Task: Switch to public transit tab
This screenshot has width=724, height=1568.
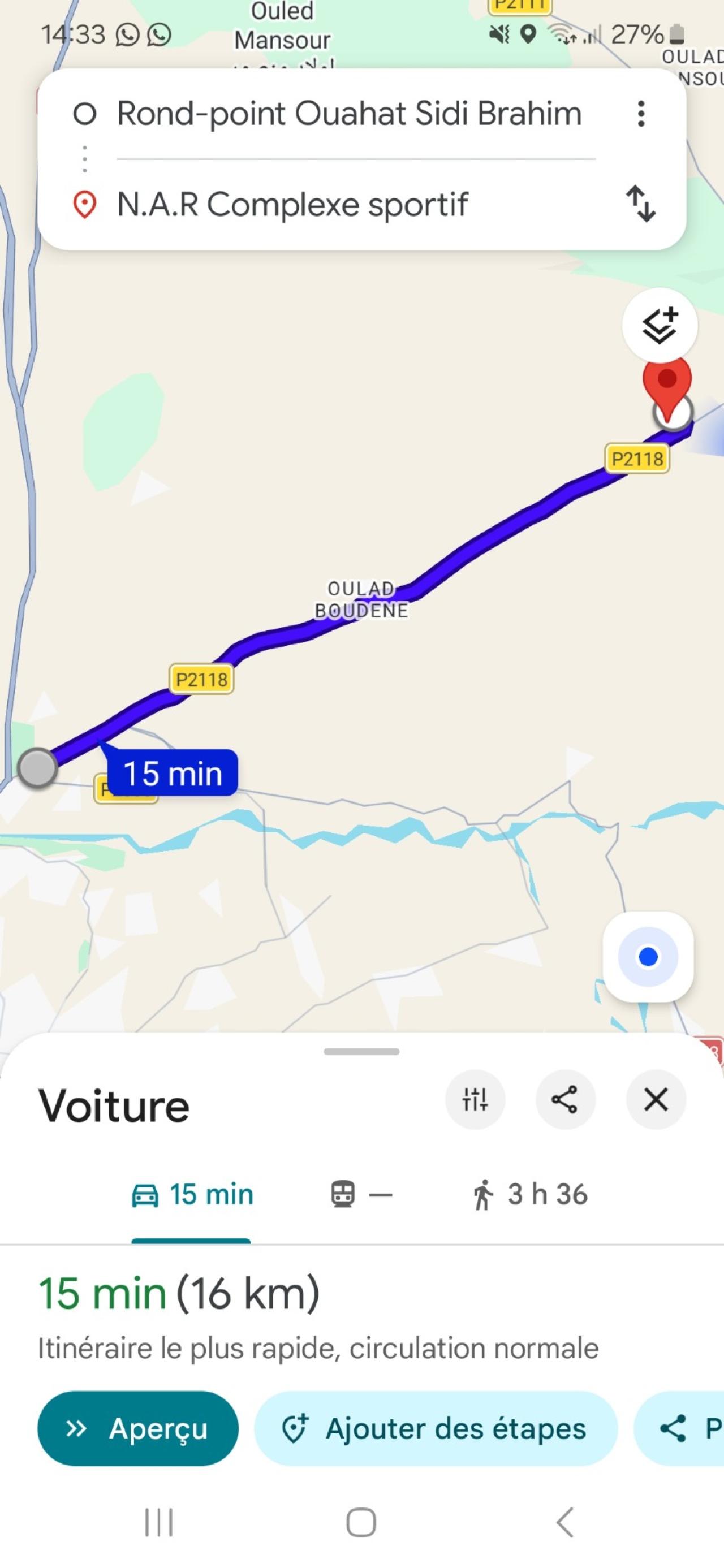Action: coord(360,1194)
